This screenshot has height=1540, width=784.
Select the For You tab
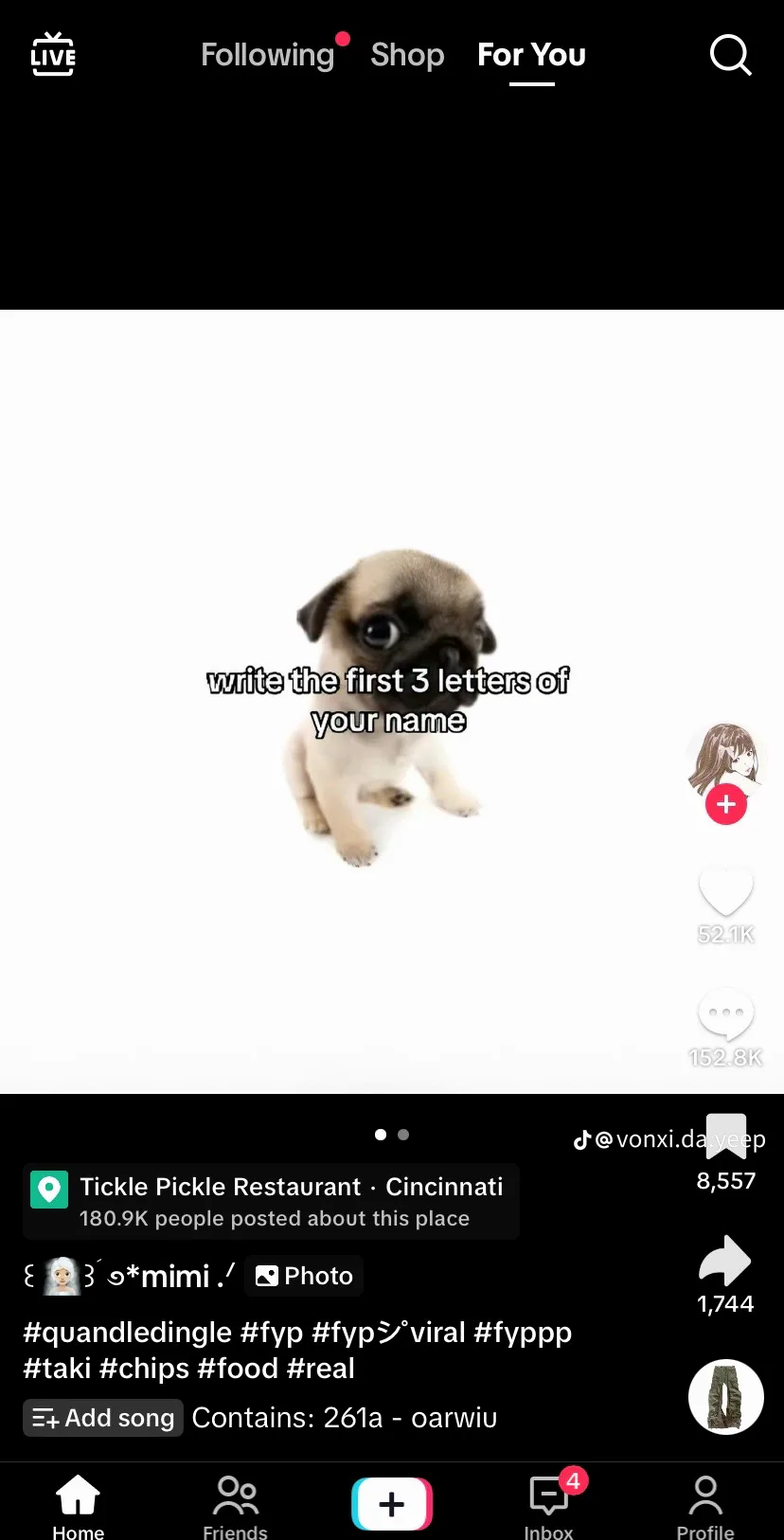tap(531, 55)
